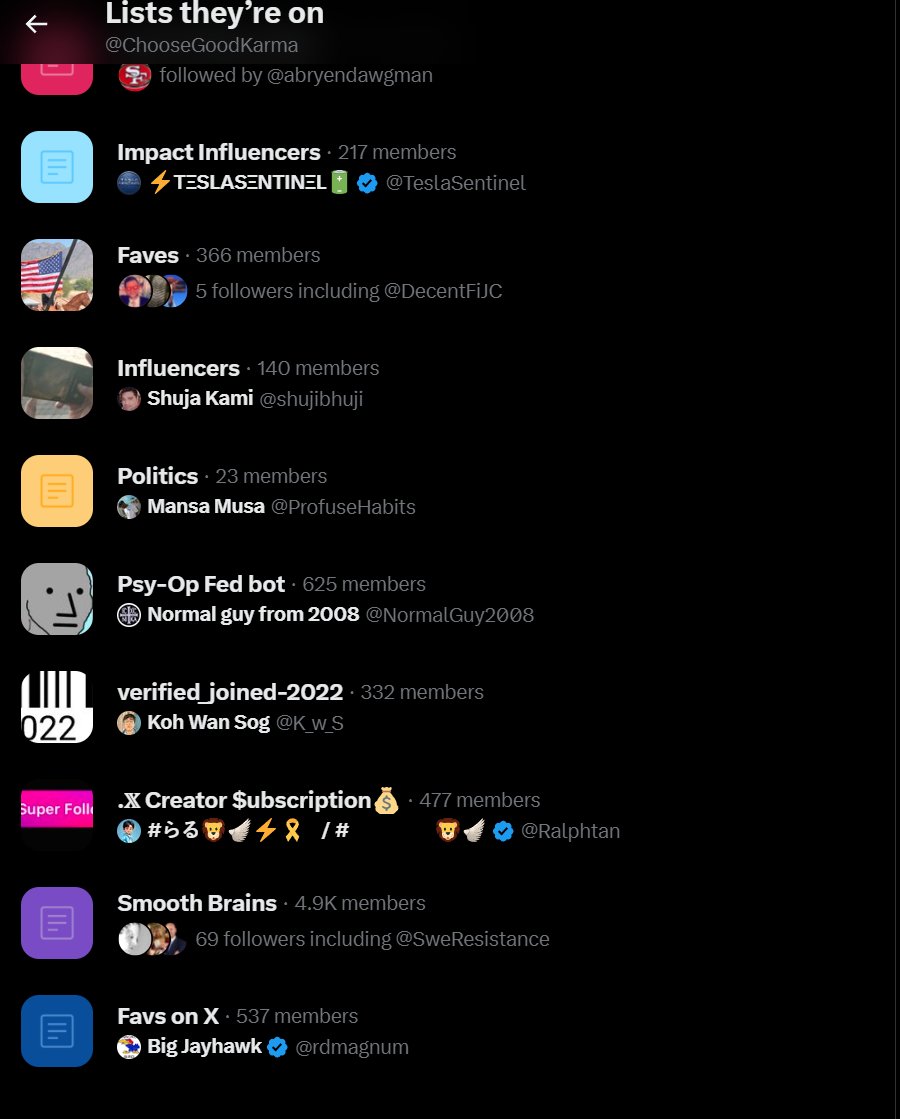This screenshot has width=900, height=1119.
Task: Open the Favs on X list
Action: pyautogui.click(x=168, y=1016)
